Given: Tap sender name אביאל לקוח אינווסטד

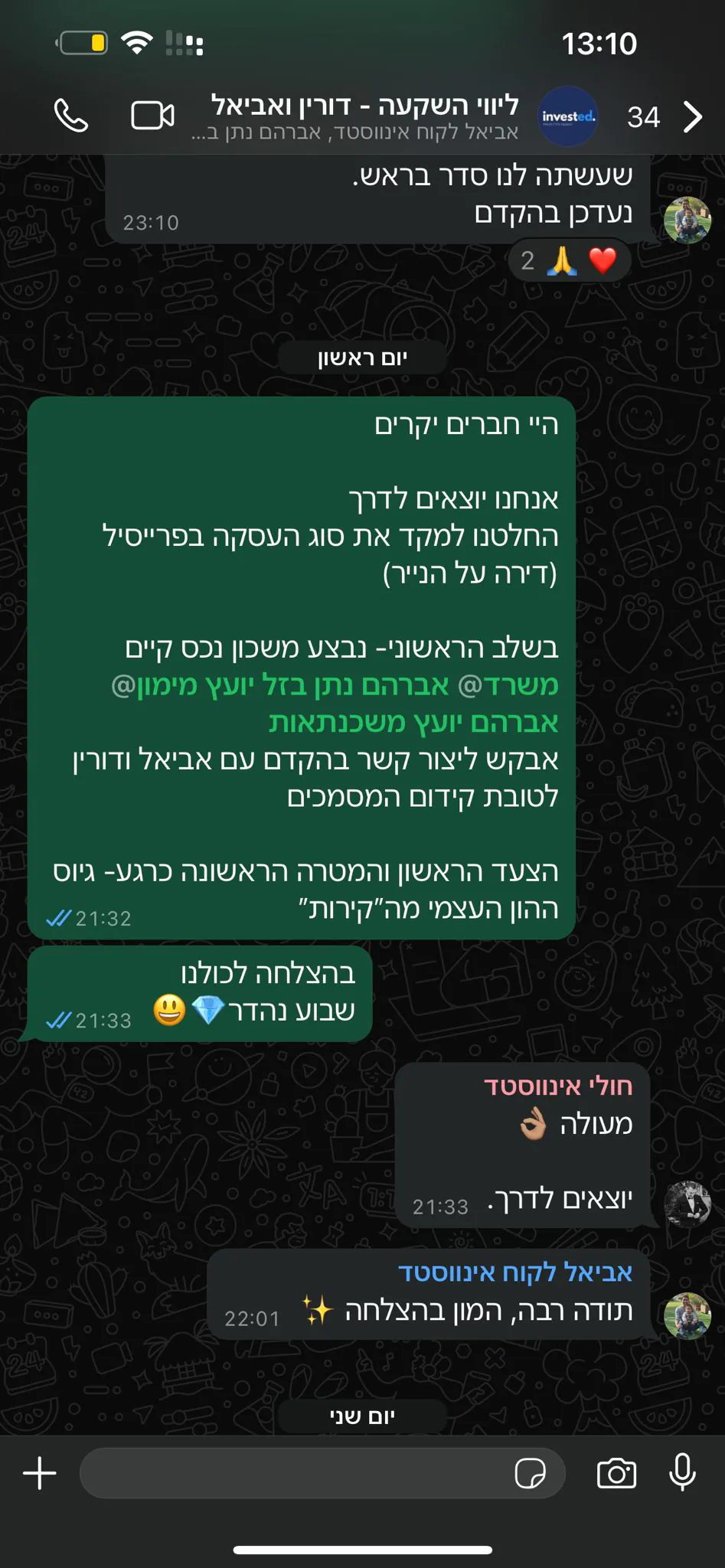Looking at the screenshot, I should (x=514, y=1272).
